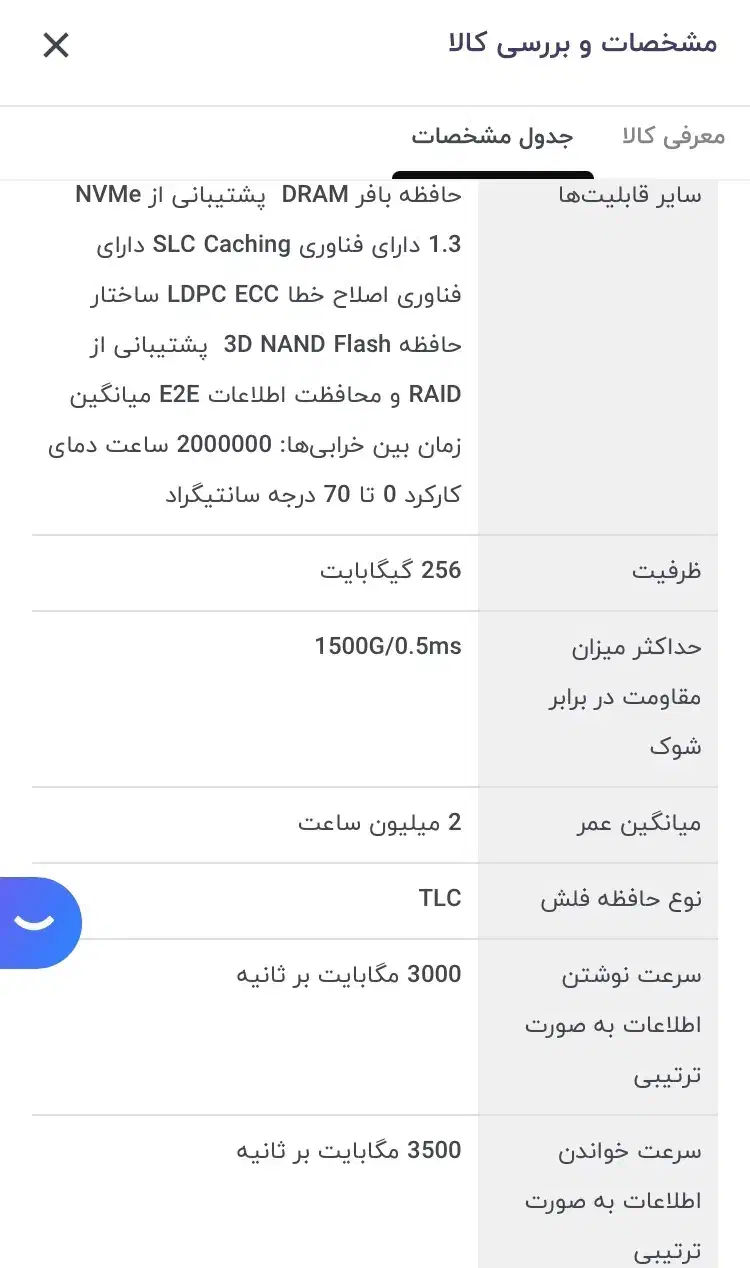This screenshot has height=1268, width=750.
Task: Close the product specifications page
Action: 56,45
